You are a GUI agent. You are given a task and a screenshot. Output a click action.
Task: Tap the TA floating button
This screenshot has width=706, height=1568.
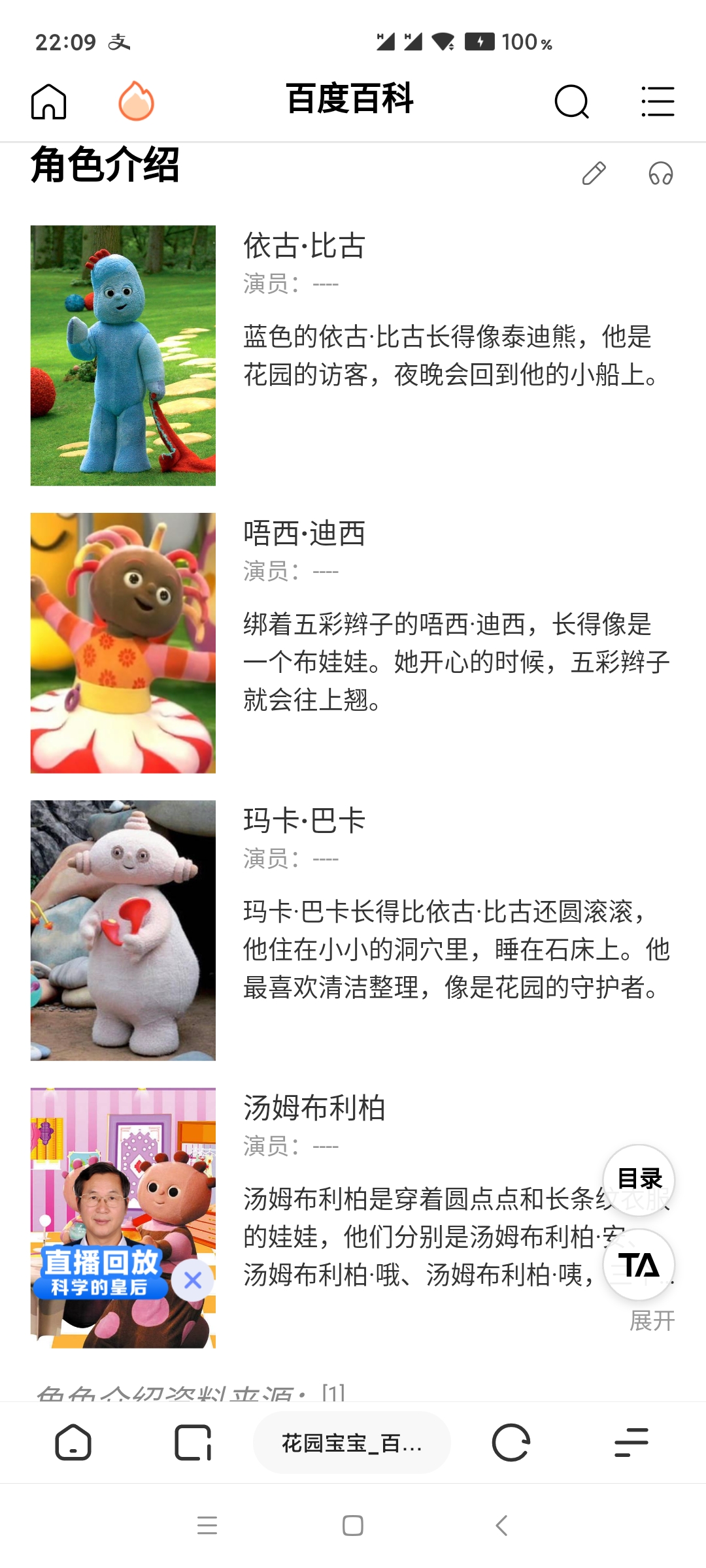point(639,1265)
